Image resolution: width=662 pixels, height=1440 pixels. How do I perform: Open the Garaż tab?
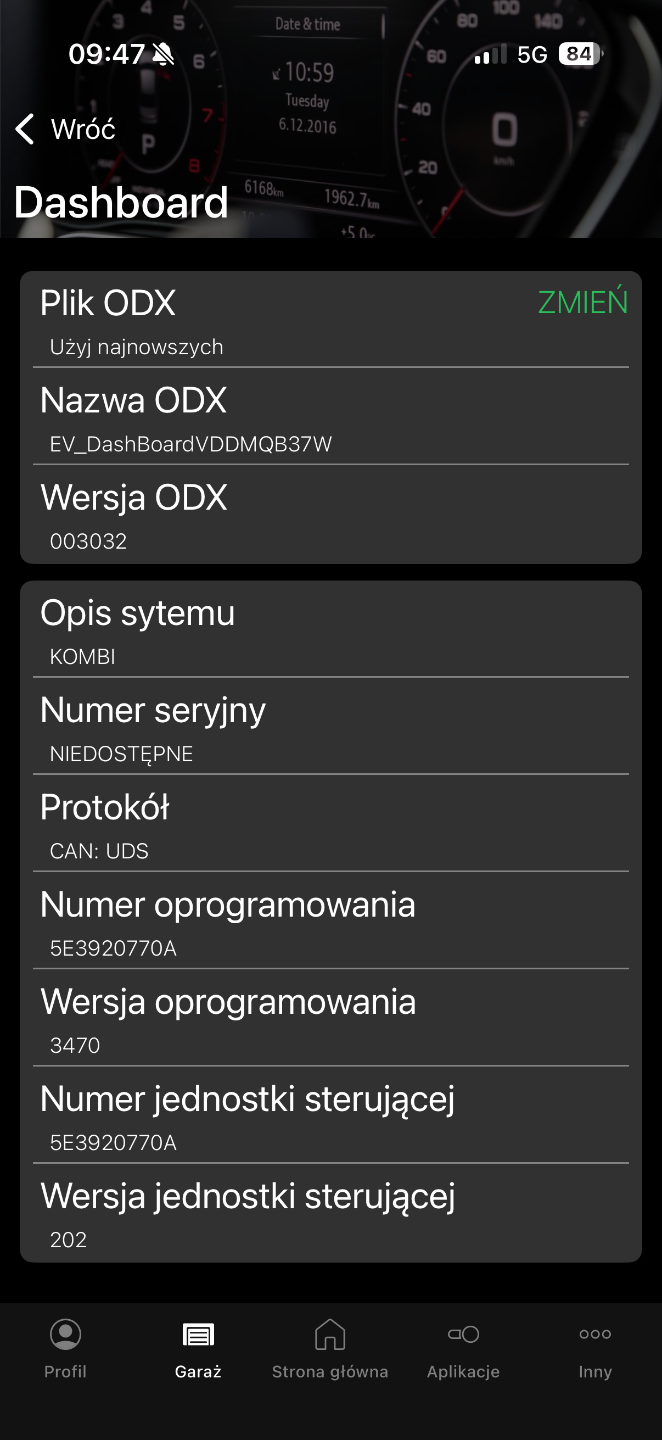(x=198, y=1349)
